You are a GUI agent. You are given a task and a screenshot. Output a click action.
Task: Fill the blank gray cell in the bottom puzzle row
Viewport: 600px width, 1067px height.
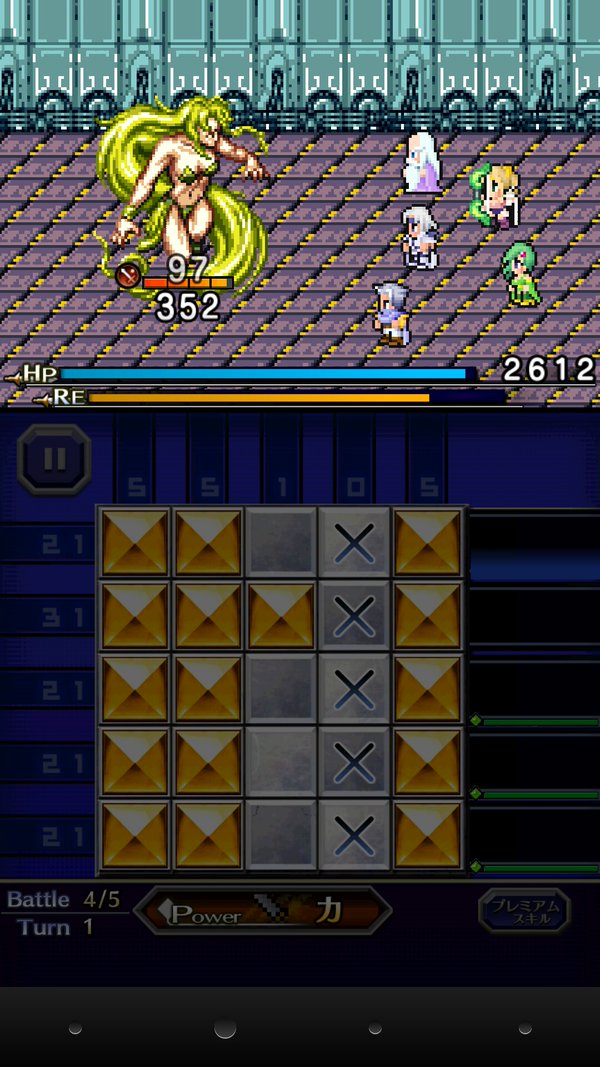coord(282,835)
